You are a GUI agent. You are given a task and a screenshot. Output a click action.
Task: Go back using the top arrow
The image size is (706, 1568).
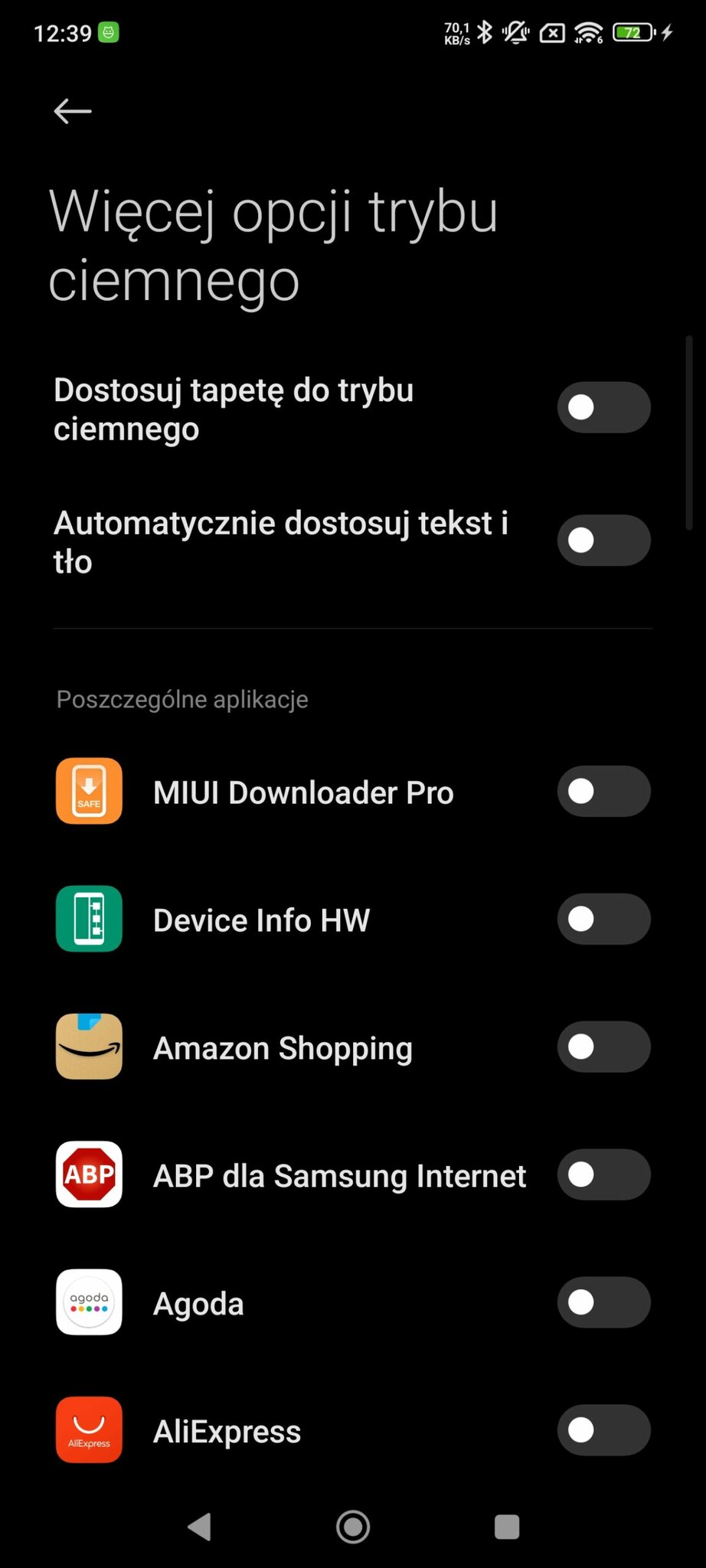click(73, 112)
